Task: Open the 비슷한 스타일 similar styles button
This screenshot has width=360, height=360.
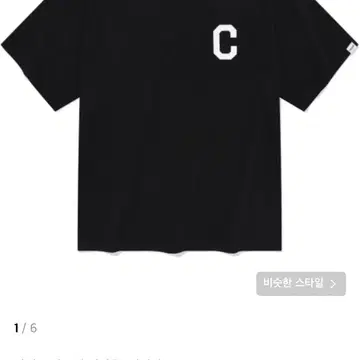Action: tap(301, 284)
